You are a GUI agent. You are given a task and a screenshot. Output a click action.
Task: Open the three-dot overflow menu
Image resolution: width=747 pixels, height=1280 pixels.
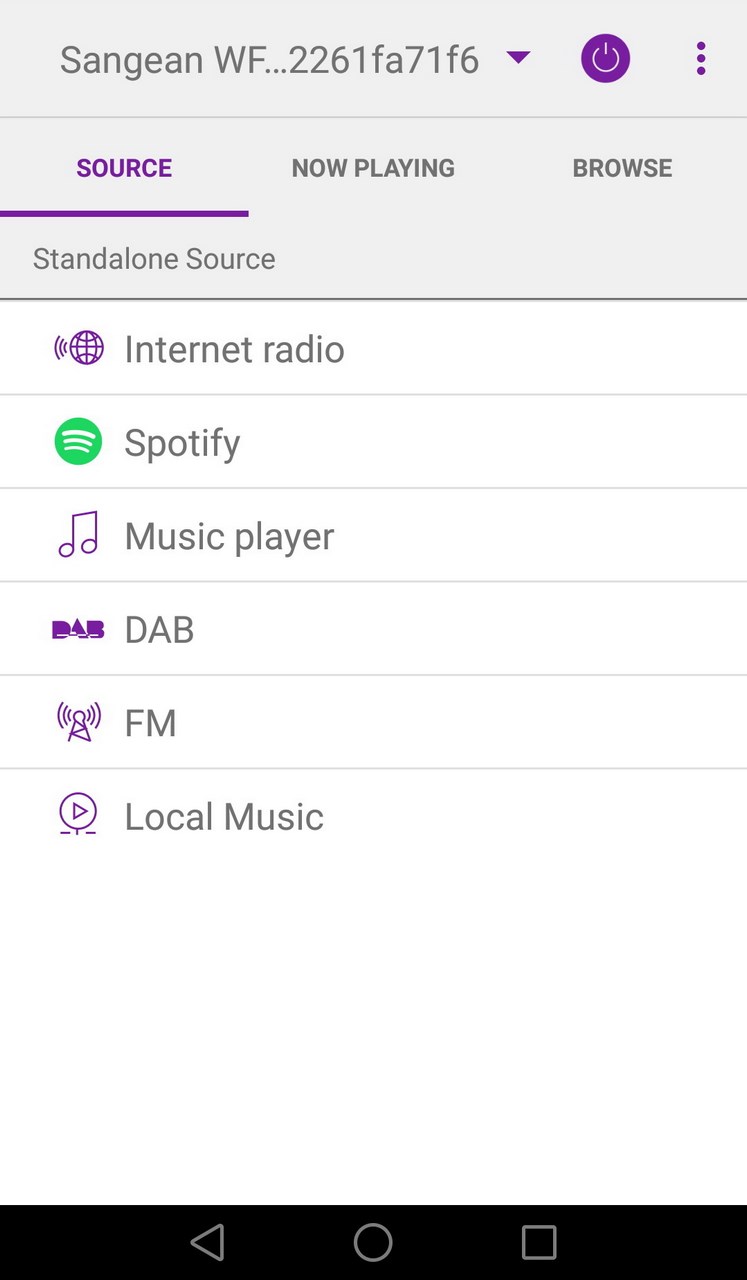(x=701, y=59)
